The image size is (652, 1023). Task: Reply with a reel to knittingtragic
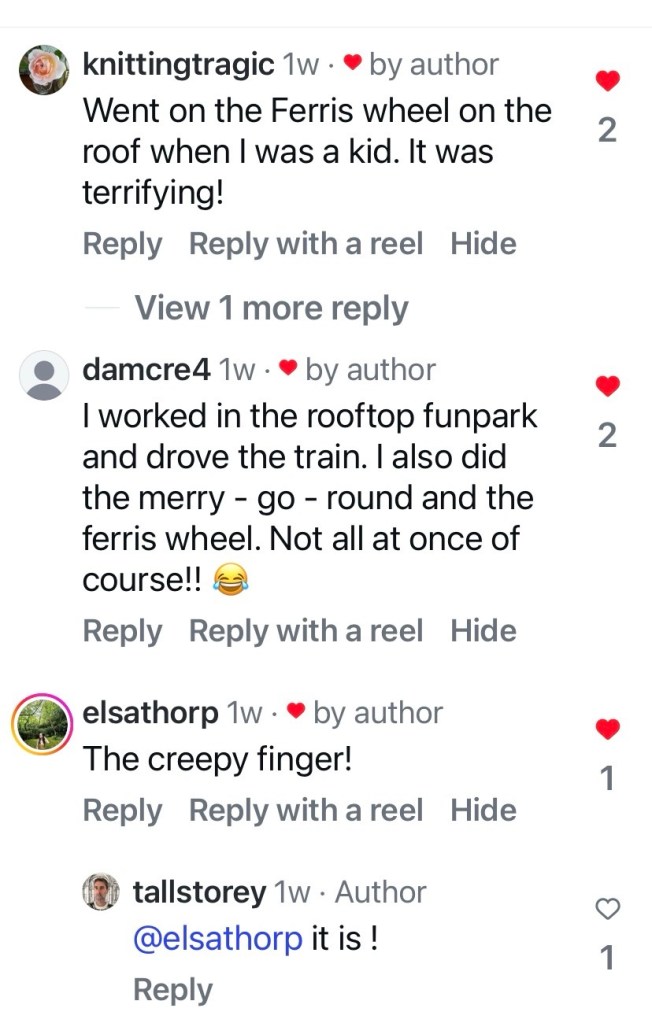click(x=305, y=244)
